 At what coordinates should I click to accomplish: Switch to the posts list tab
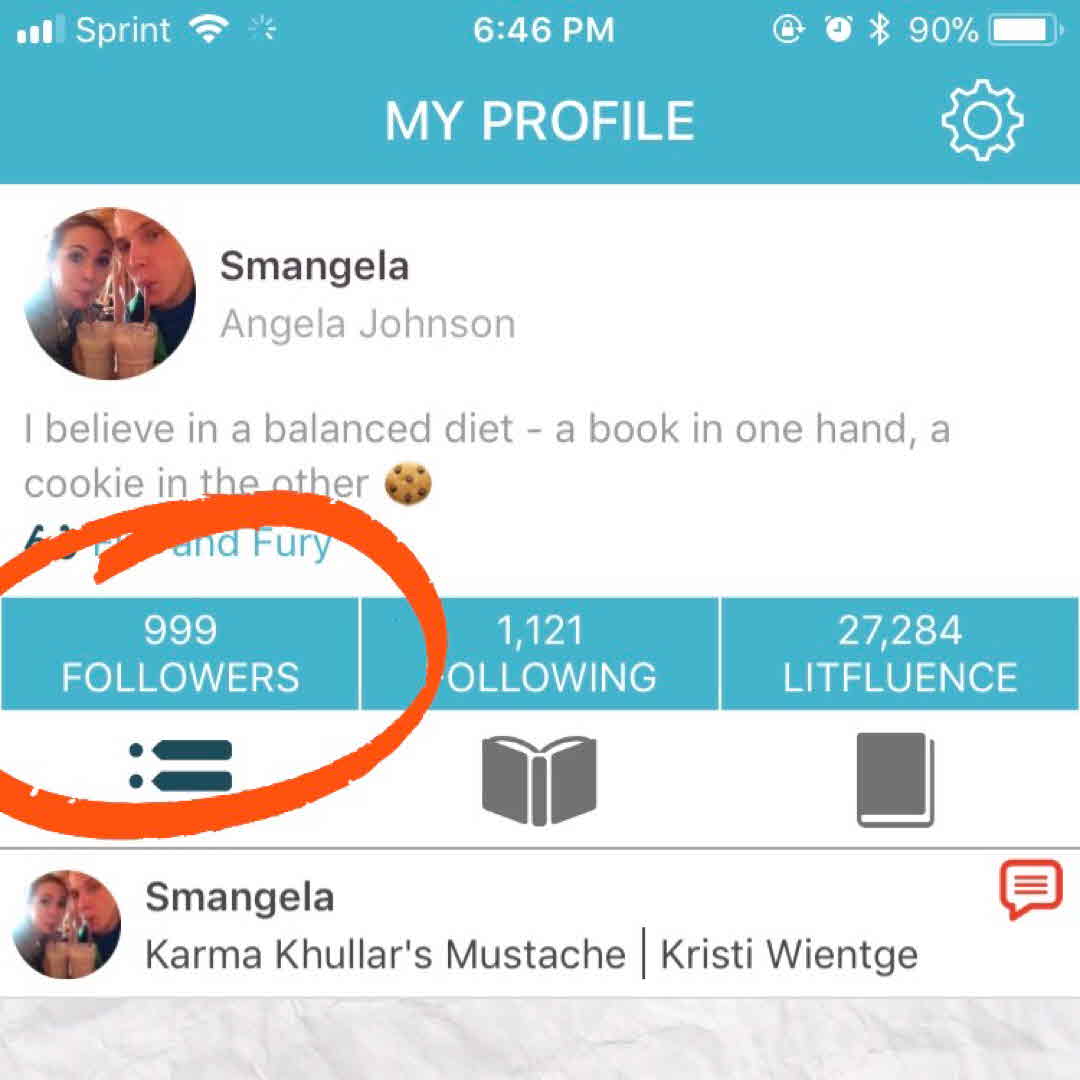tap(181, 766)
